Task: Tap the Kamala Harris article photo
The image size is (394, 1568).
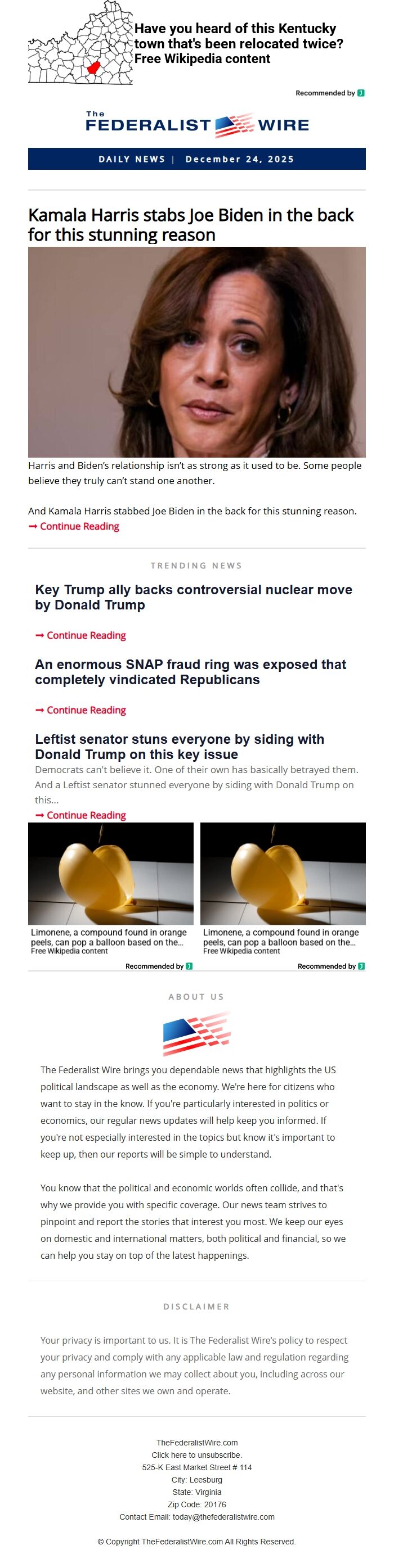Action: pos(196,352)
